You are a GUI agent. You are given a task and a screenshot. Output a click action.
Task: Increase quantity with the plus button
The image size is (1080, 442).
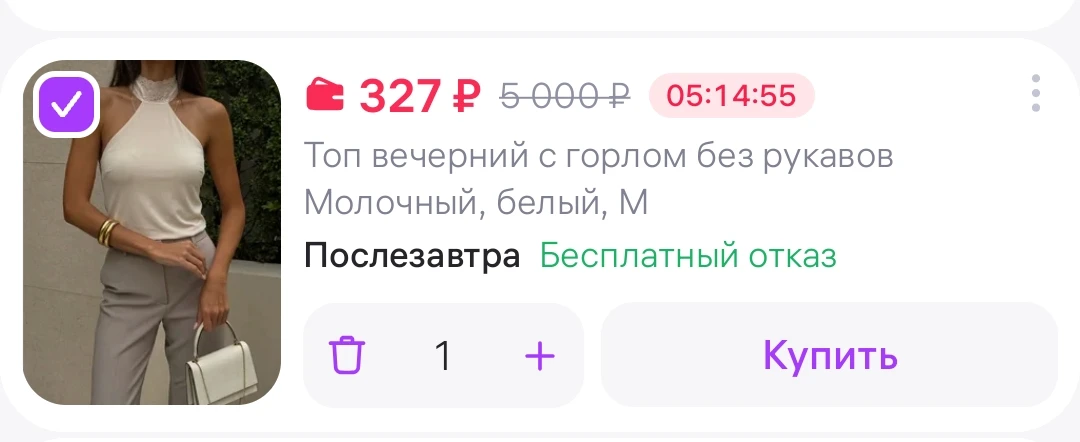tap(539, 356)
